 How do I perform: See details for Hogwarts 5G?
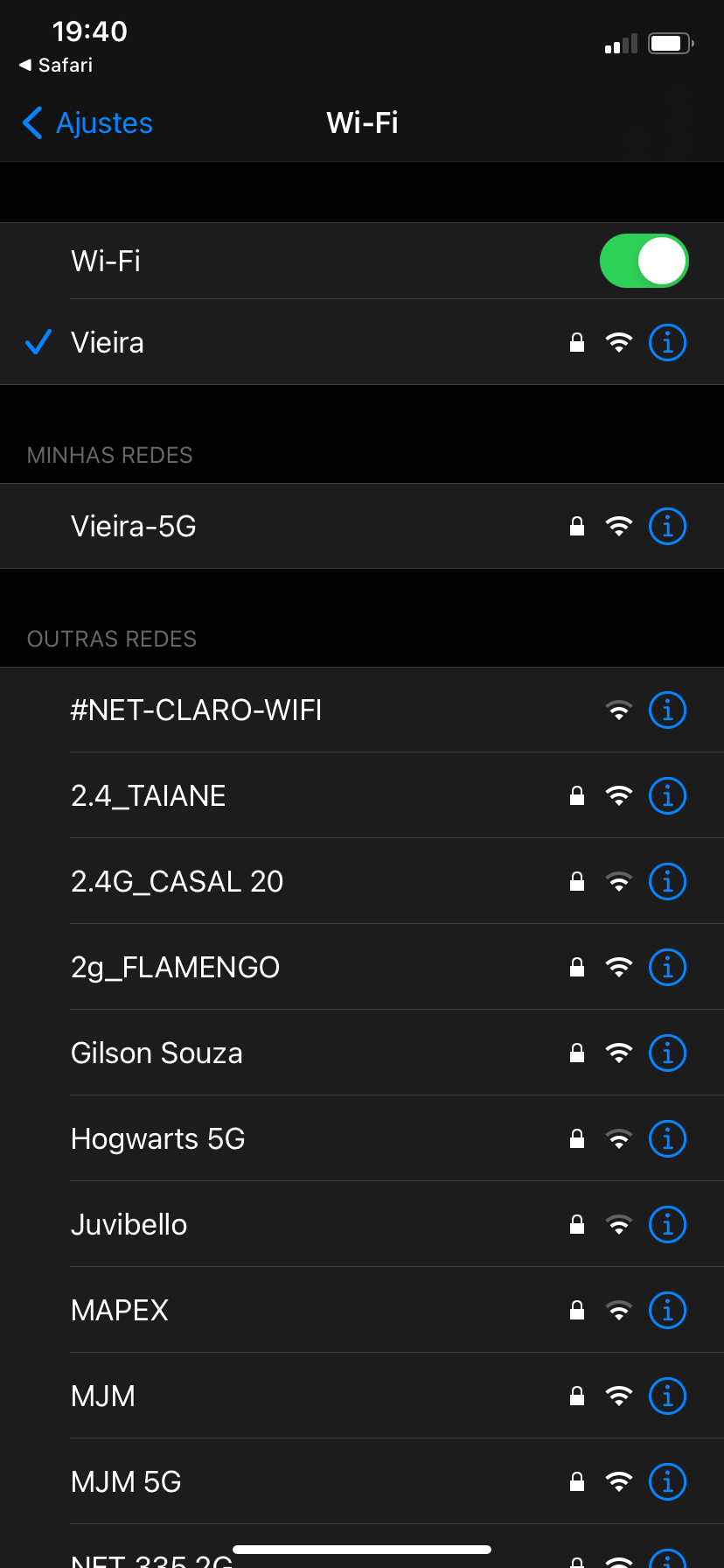667,1139
